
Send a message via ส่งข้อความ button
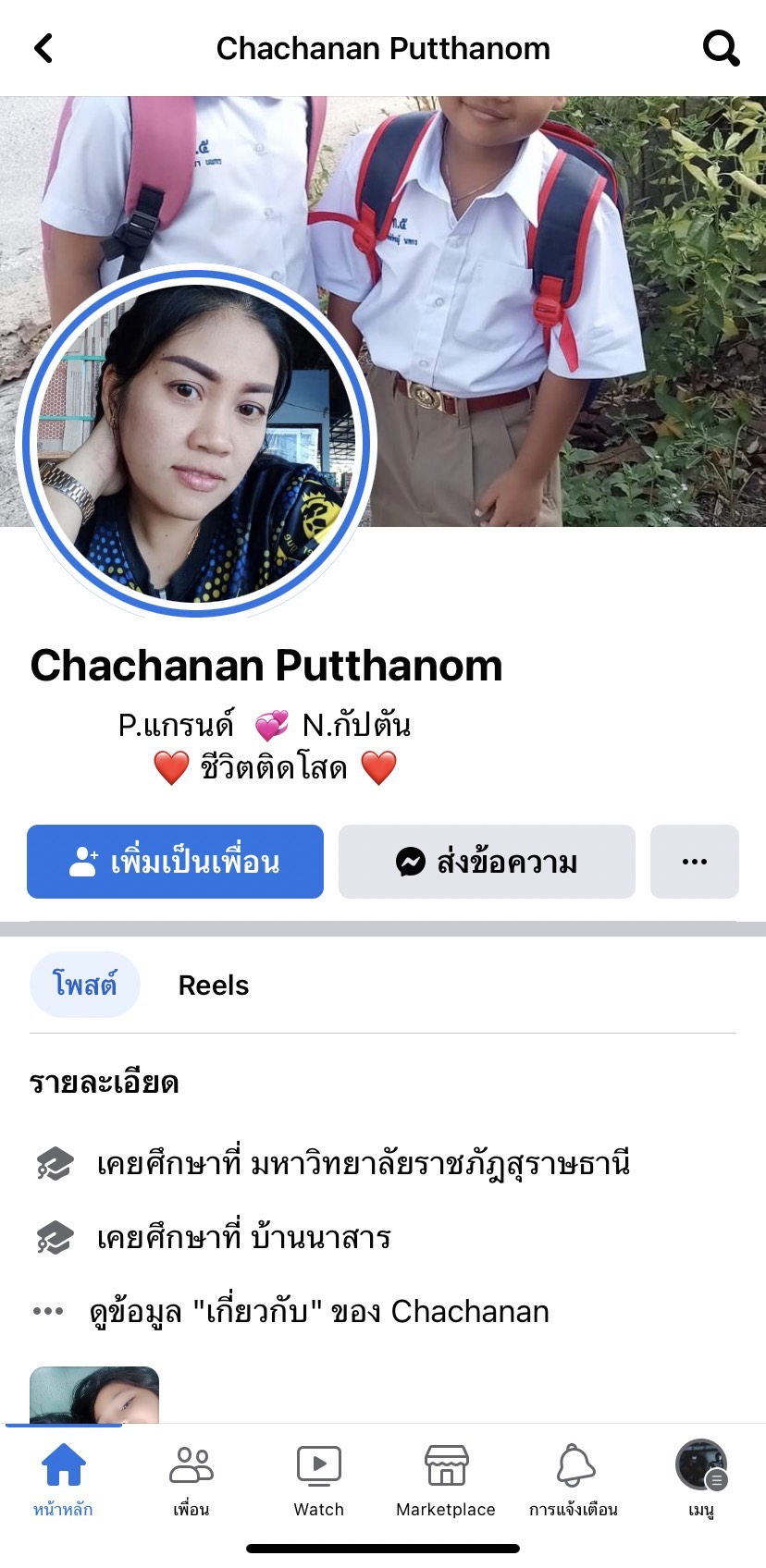click(487, 862)
